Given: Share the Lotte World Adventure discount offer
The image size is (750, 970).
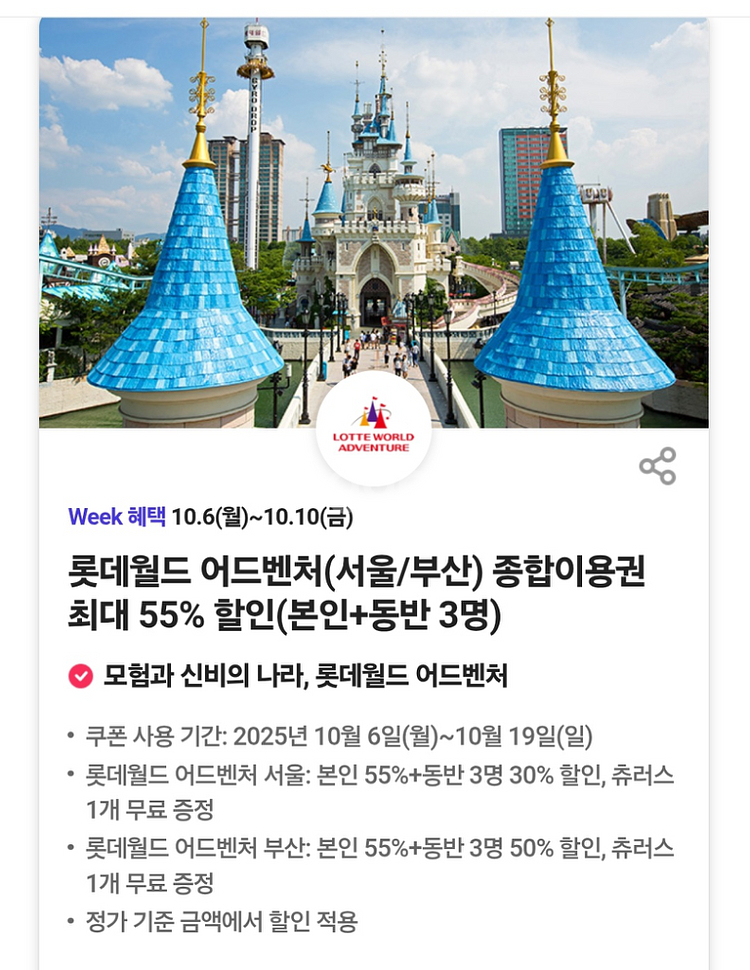Looking at the screenshot, I should pos(657,466).
